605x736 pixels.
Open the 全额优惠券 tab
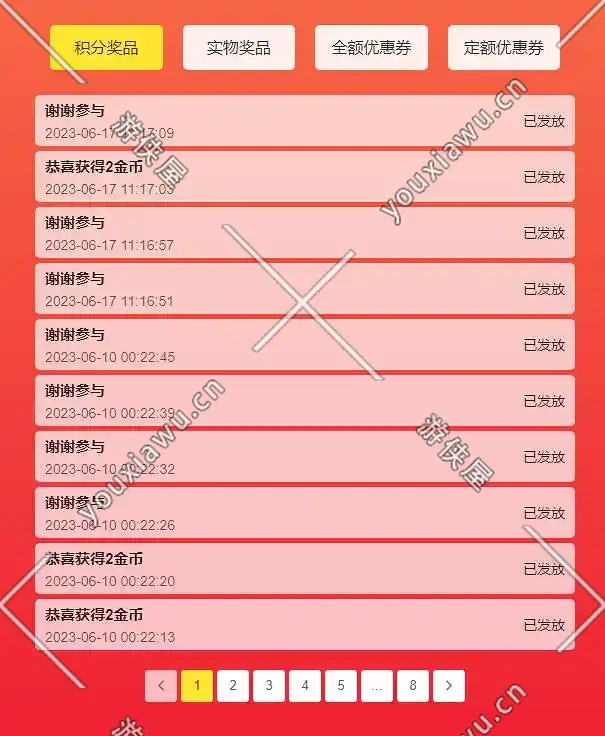click(x=371, y=48)
